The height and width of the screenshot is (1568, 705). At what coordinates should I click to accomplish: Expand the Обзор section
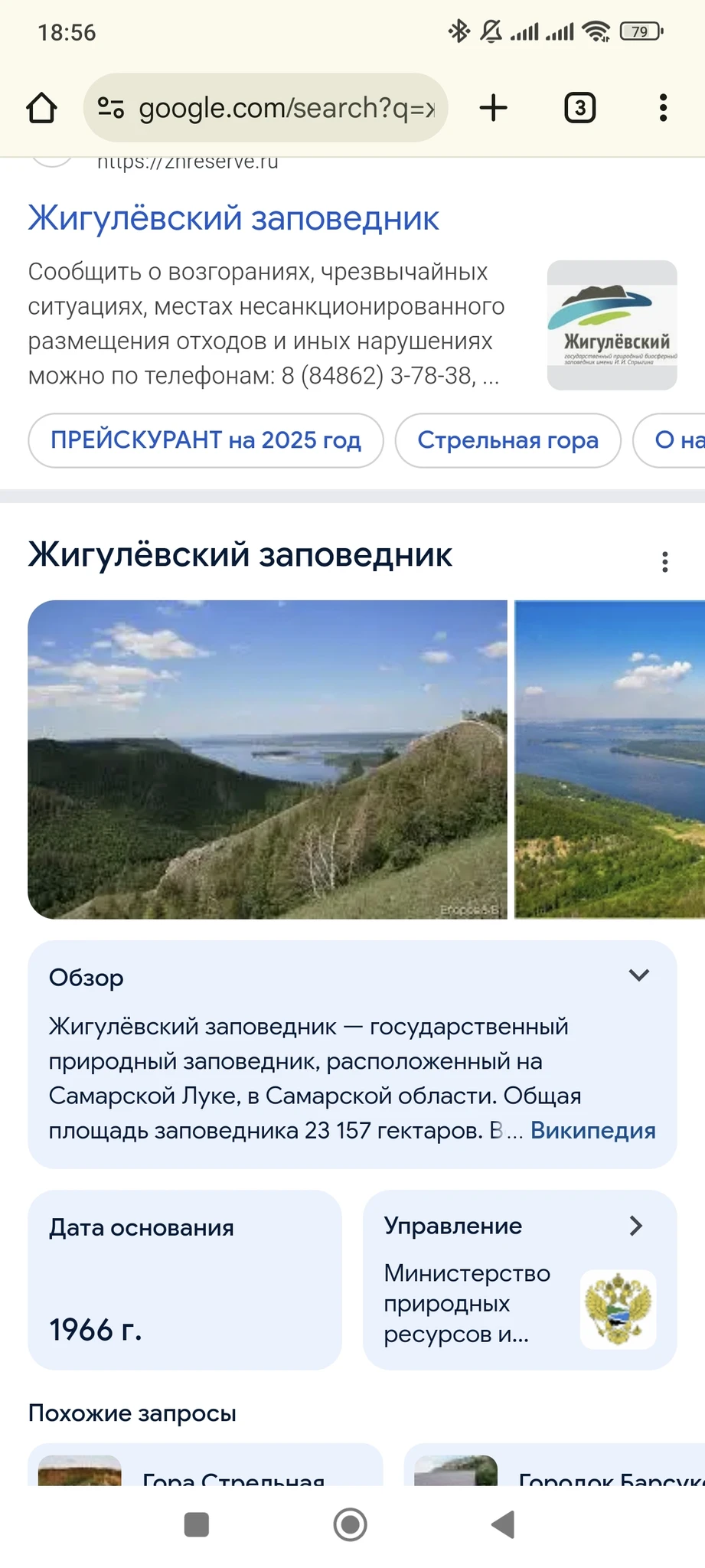[638, 975]
